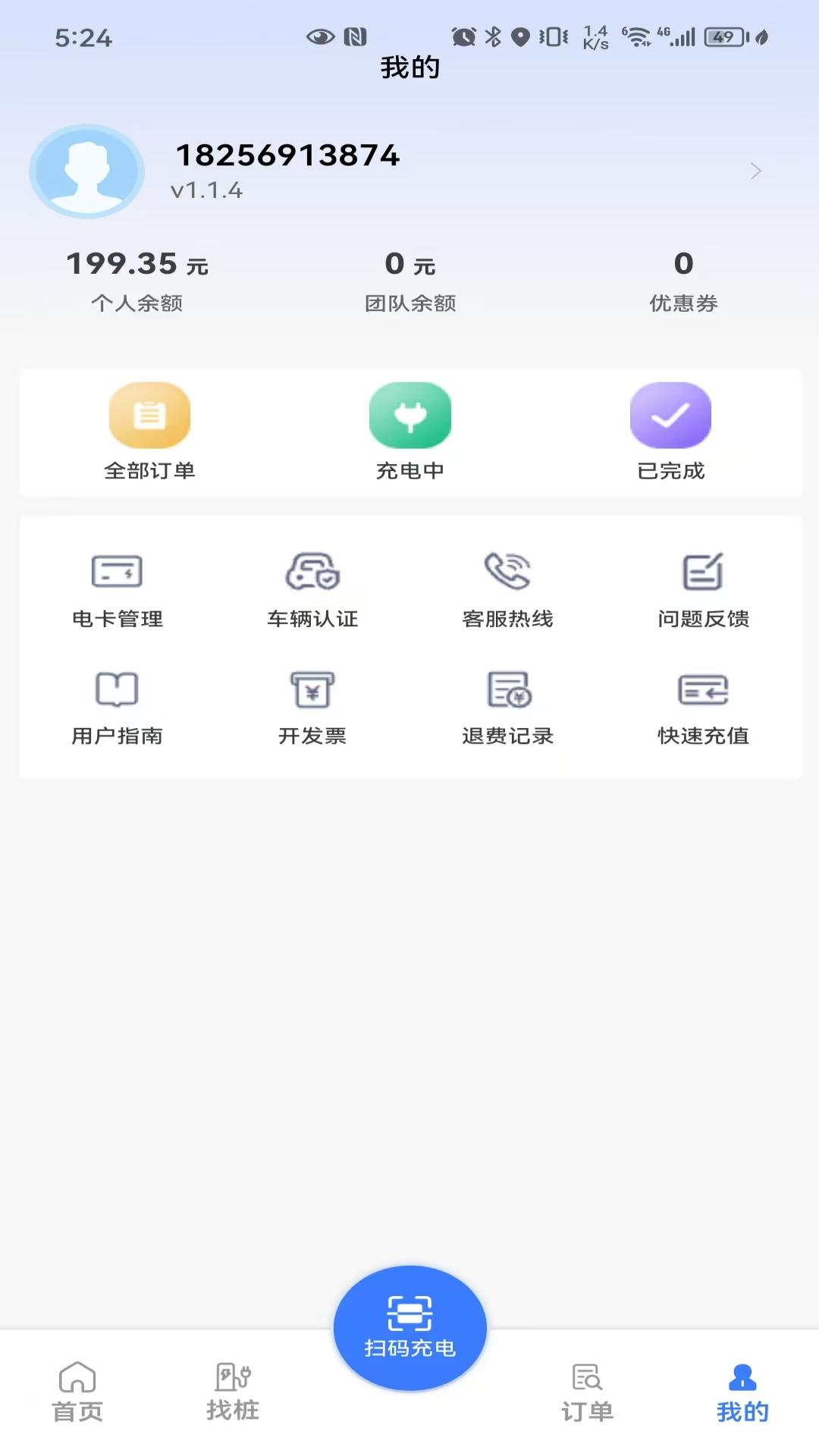Select 车辆认证 vehicle authentication

(x=313, y=591)
